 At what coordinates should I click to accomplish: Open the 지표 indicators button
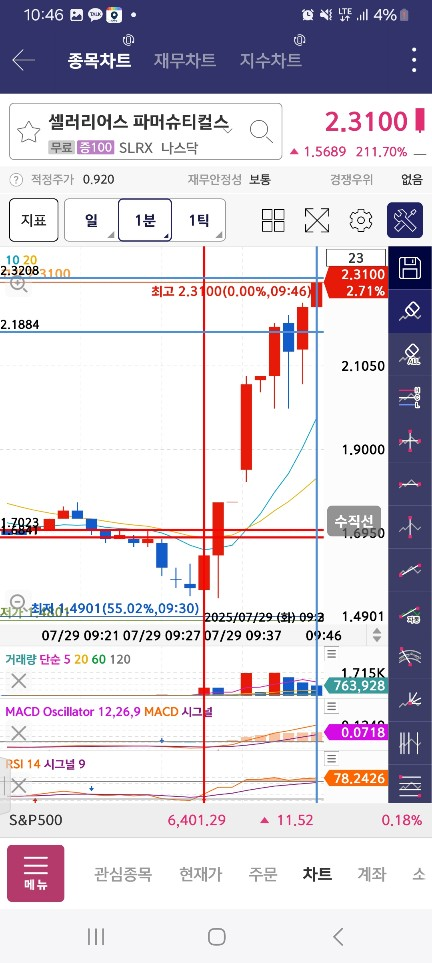[34, 220]
